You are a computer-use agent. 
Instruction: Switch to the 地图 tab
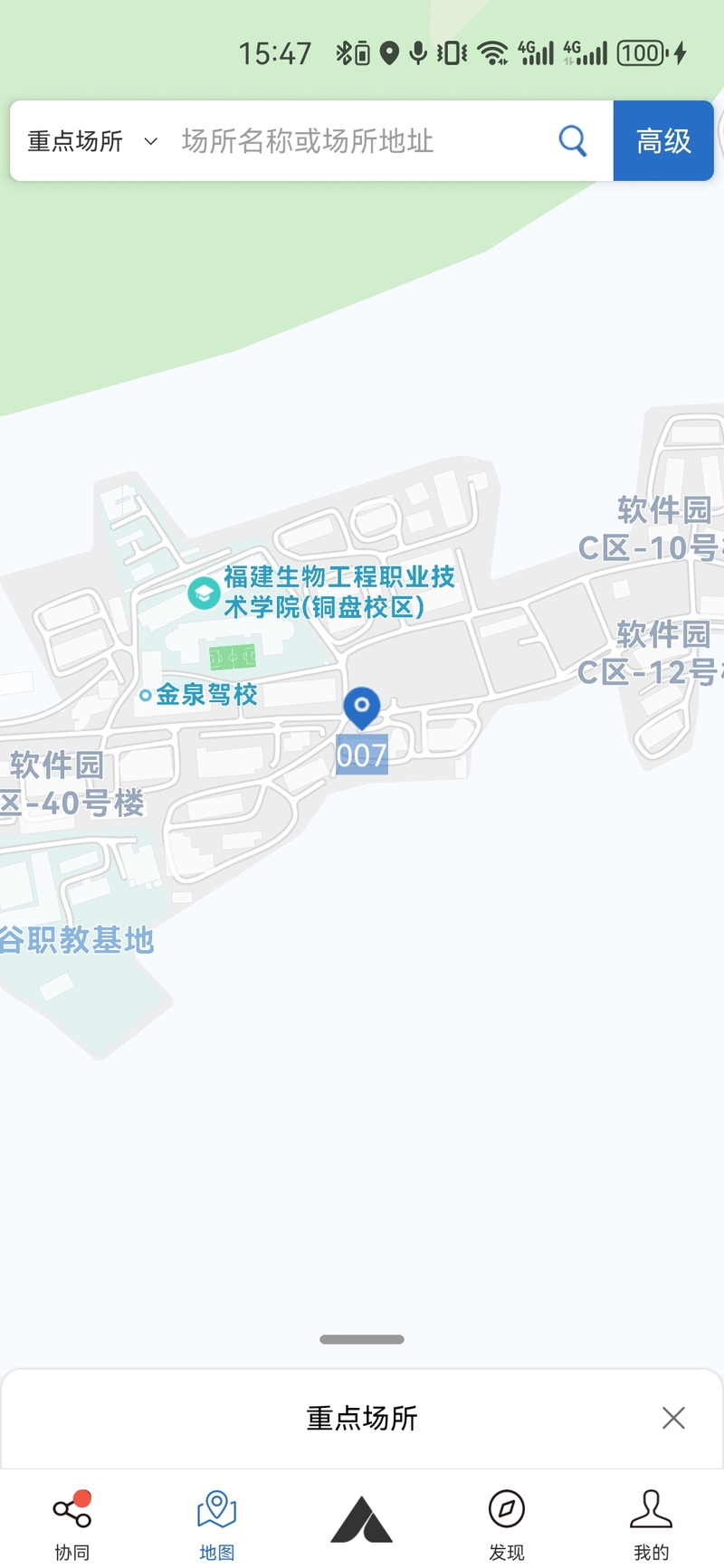[217, 1525]
